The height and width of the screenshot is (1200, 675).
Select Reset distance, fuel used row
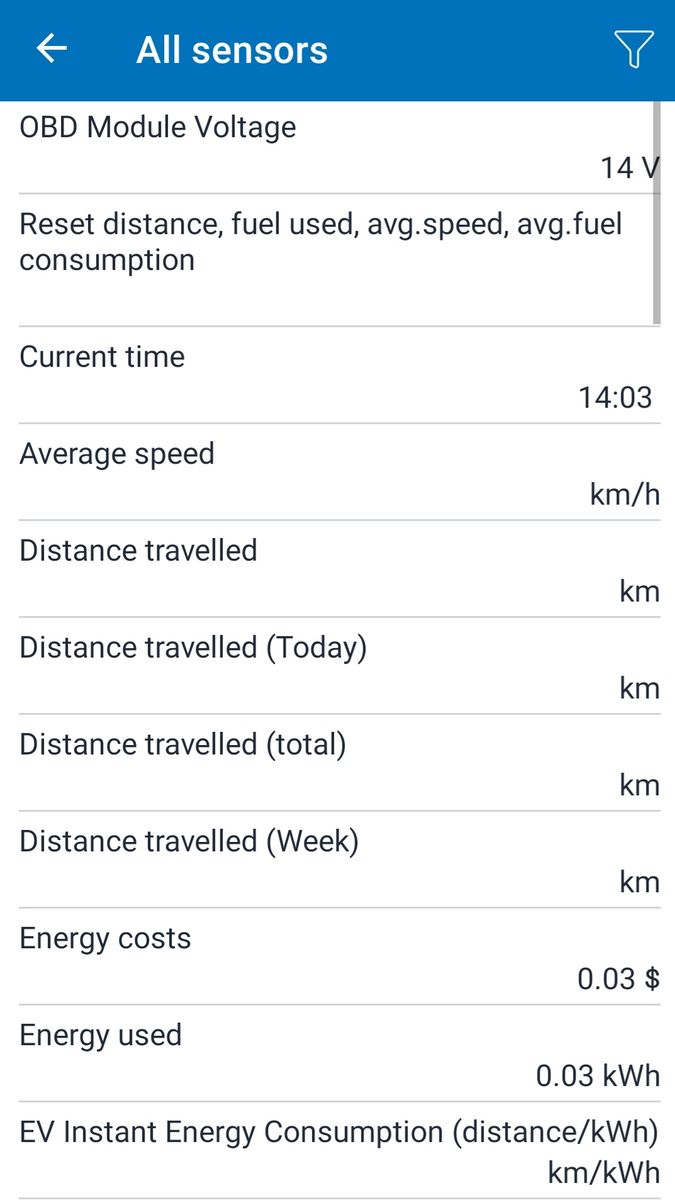coord(330,260)
